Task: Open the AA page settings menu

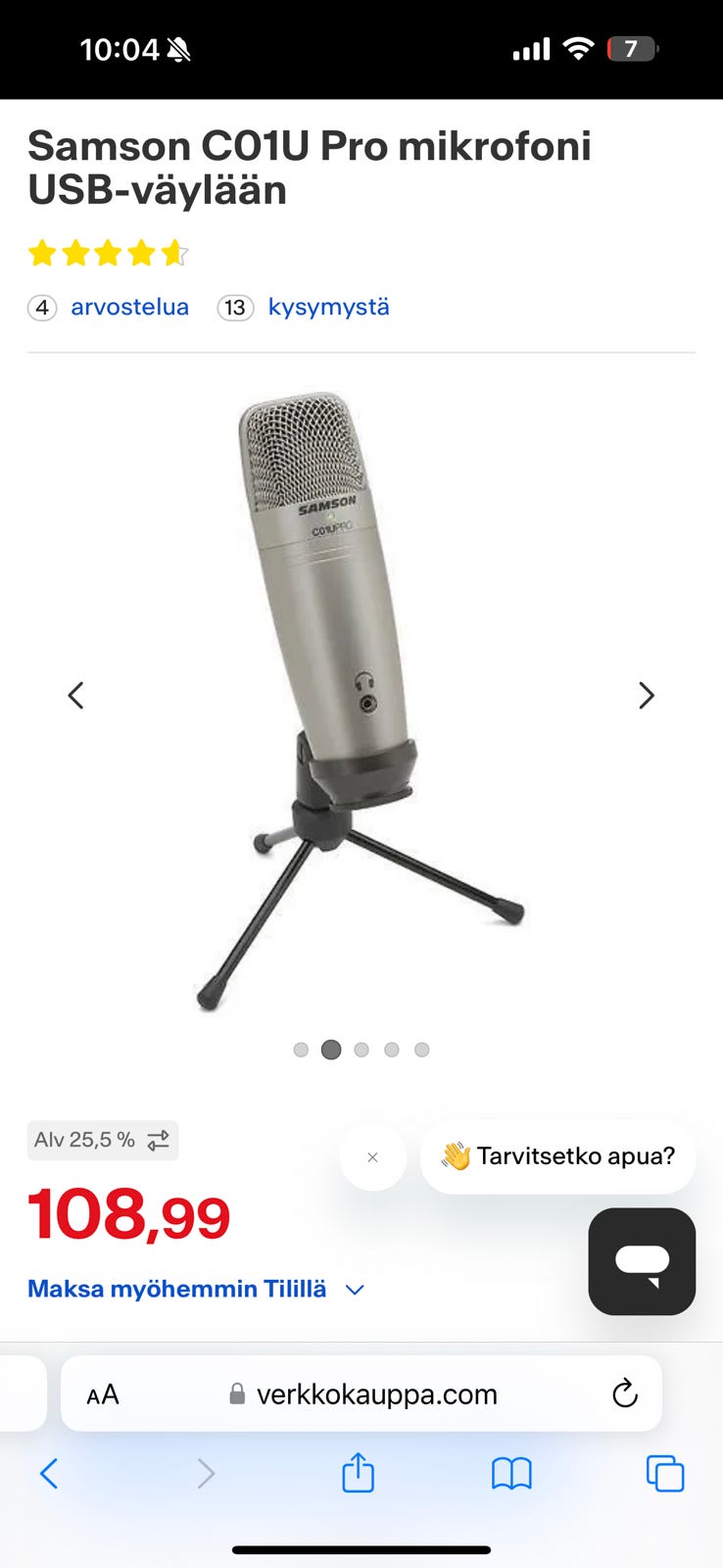Action: point(103,1394)
